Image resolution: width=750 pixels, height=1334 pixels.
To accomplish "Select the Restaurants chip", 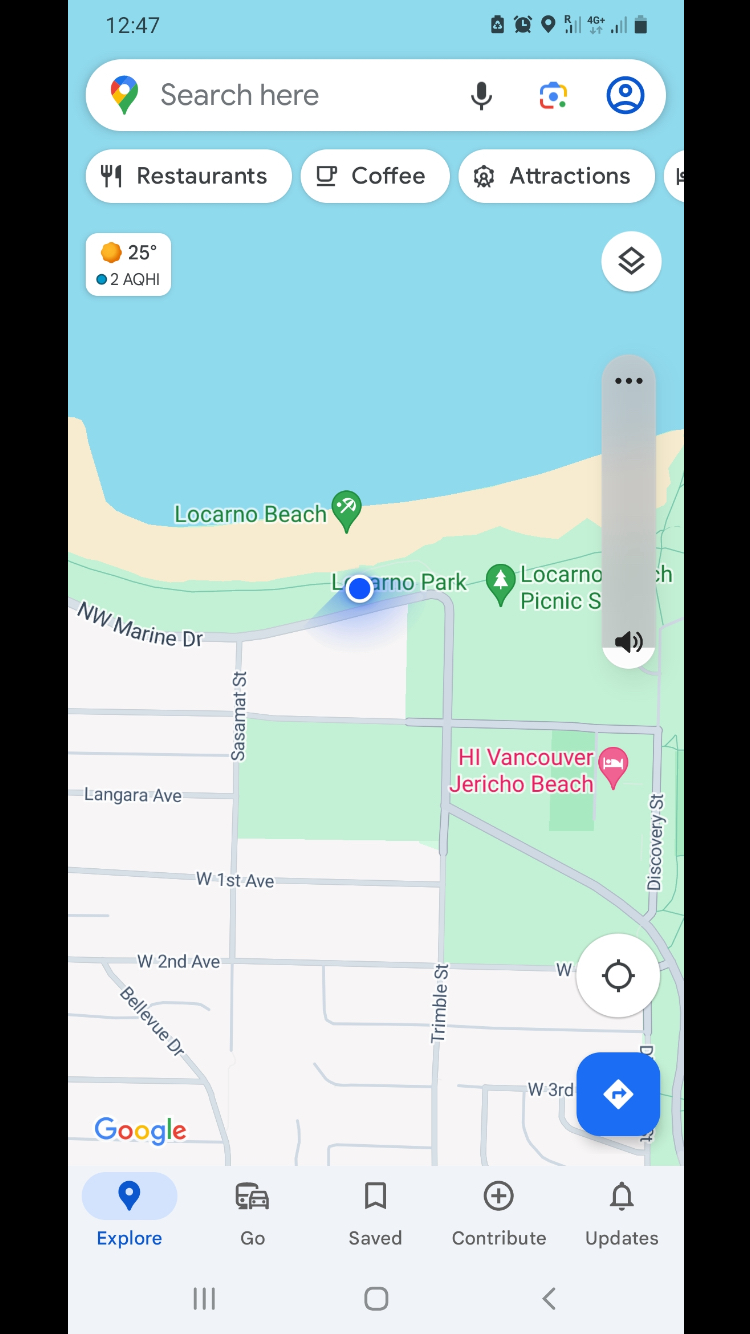I will [189, 176].
